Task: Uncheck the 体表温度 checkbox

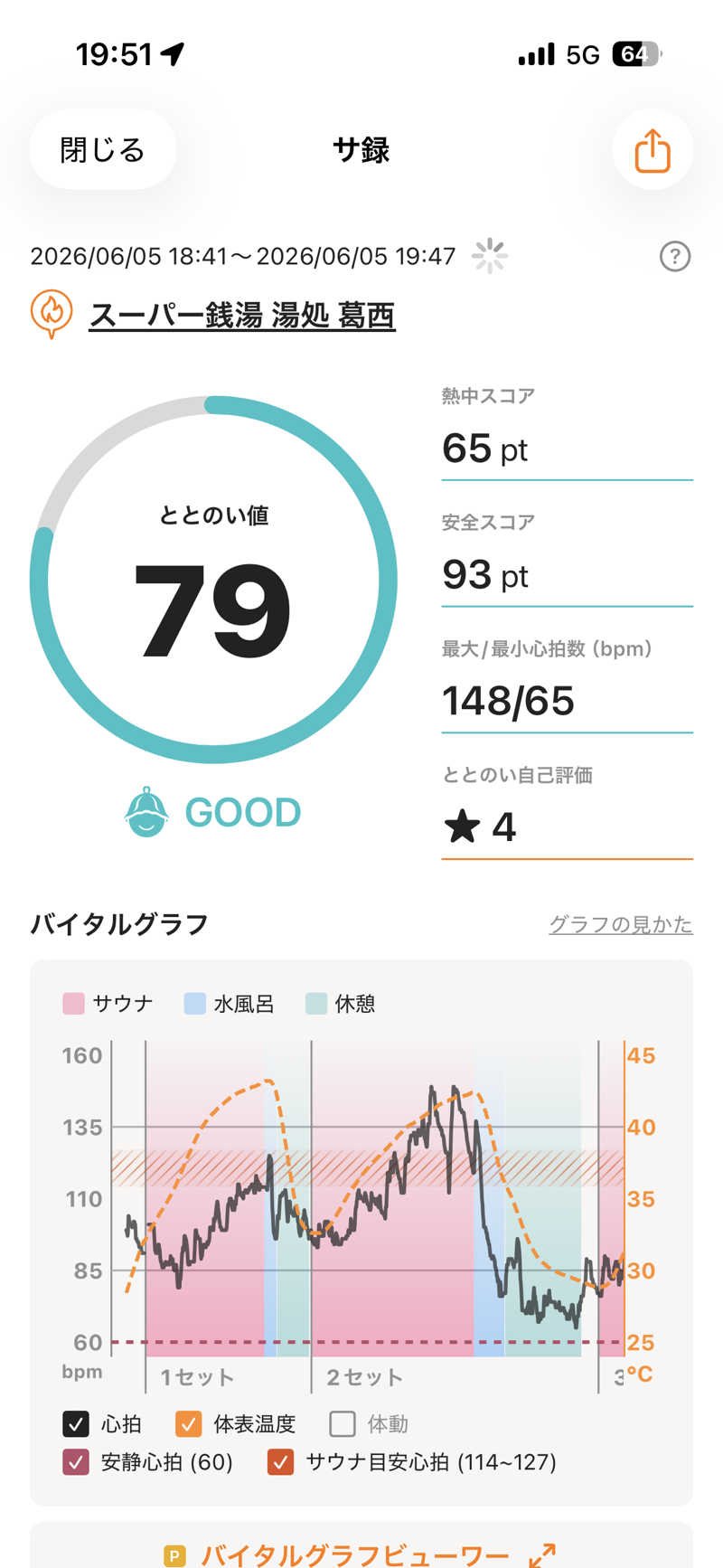Action: point(188,1424)
